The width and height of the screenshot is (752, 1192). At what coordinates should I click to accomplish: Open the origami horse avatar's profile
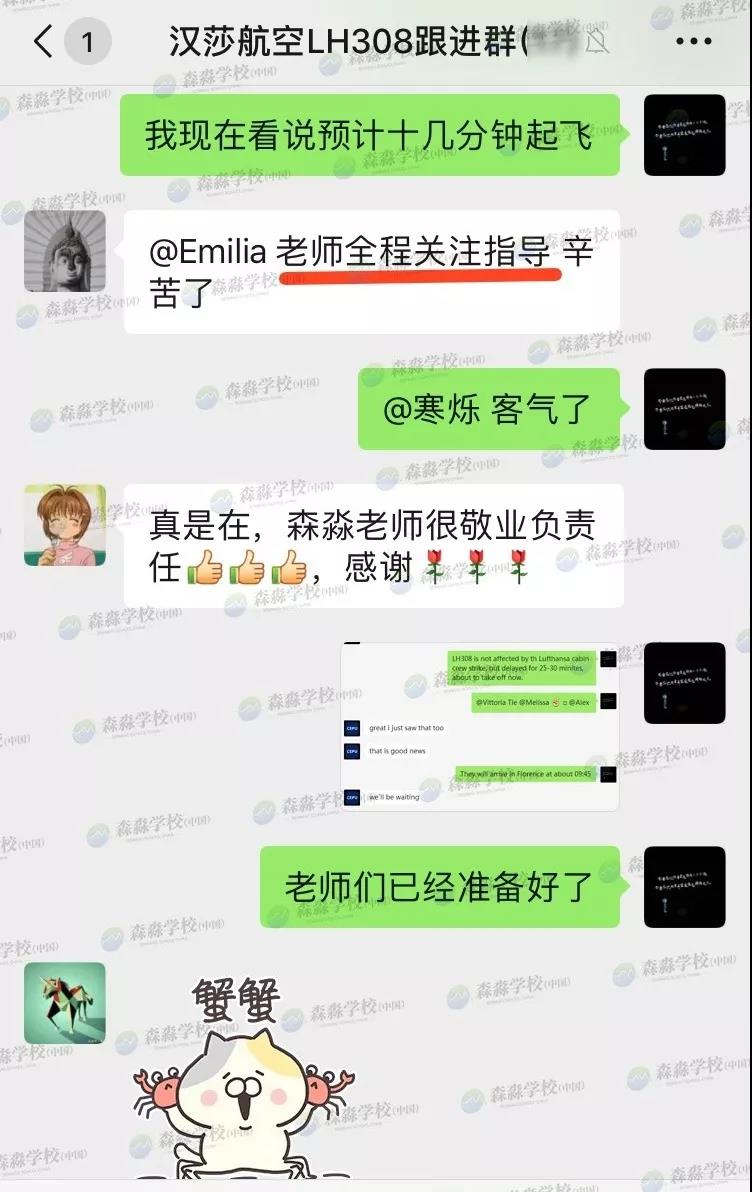point(64,1002)
